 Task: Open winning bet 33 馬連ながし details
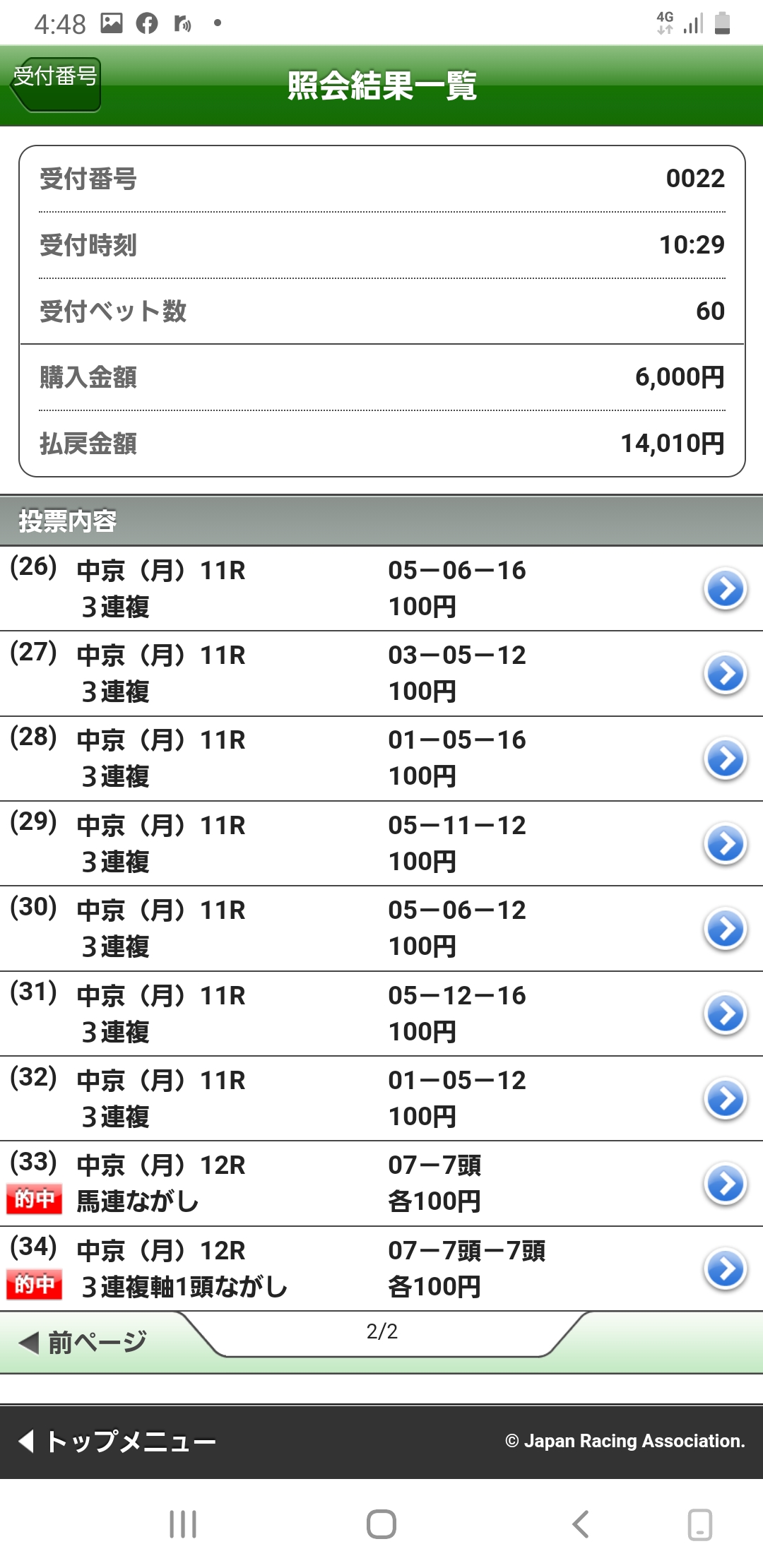pos(725,1184)
